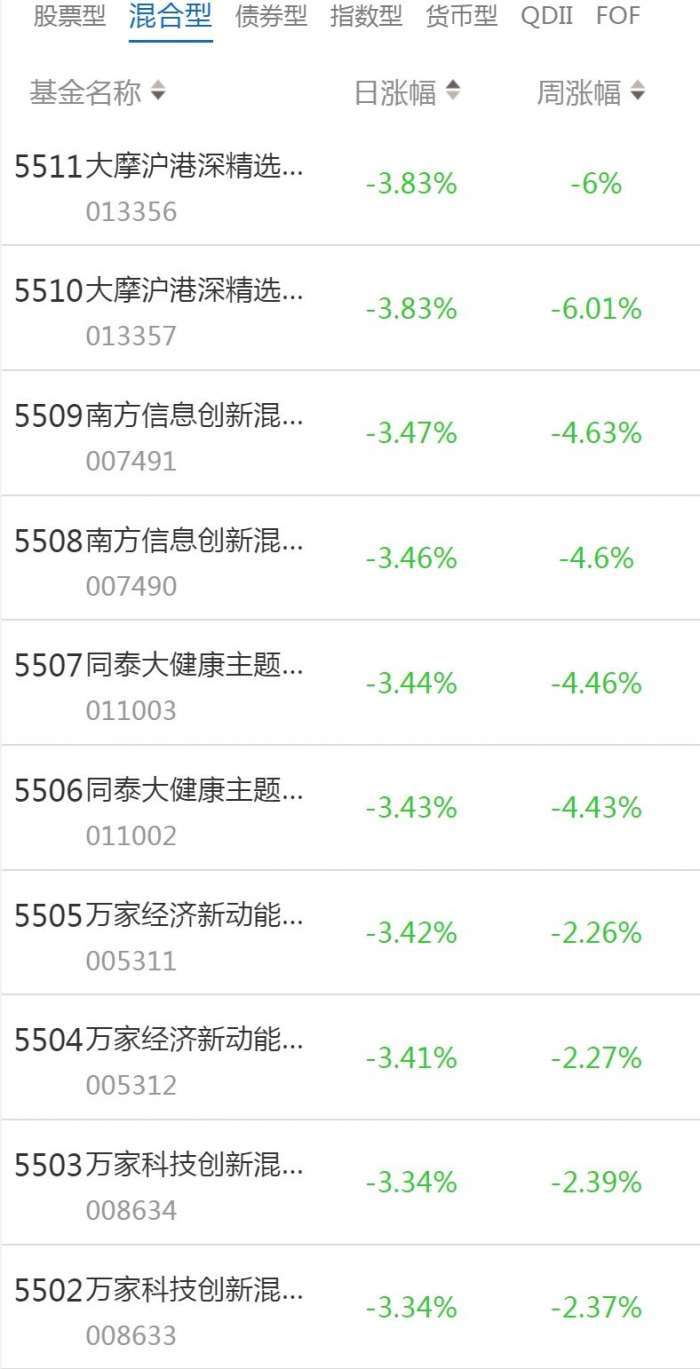This screenshot has width=700, height=1369.
Task: Open fund 008634 万家科技创新混
Action: [160, 1183]
